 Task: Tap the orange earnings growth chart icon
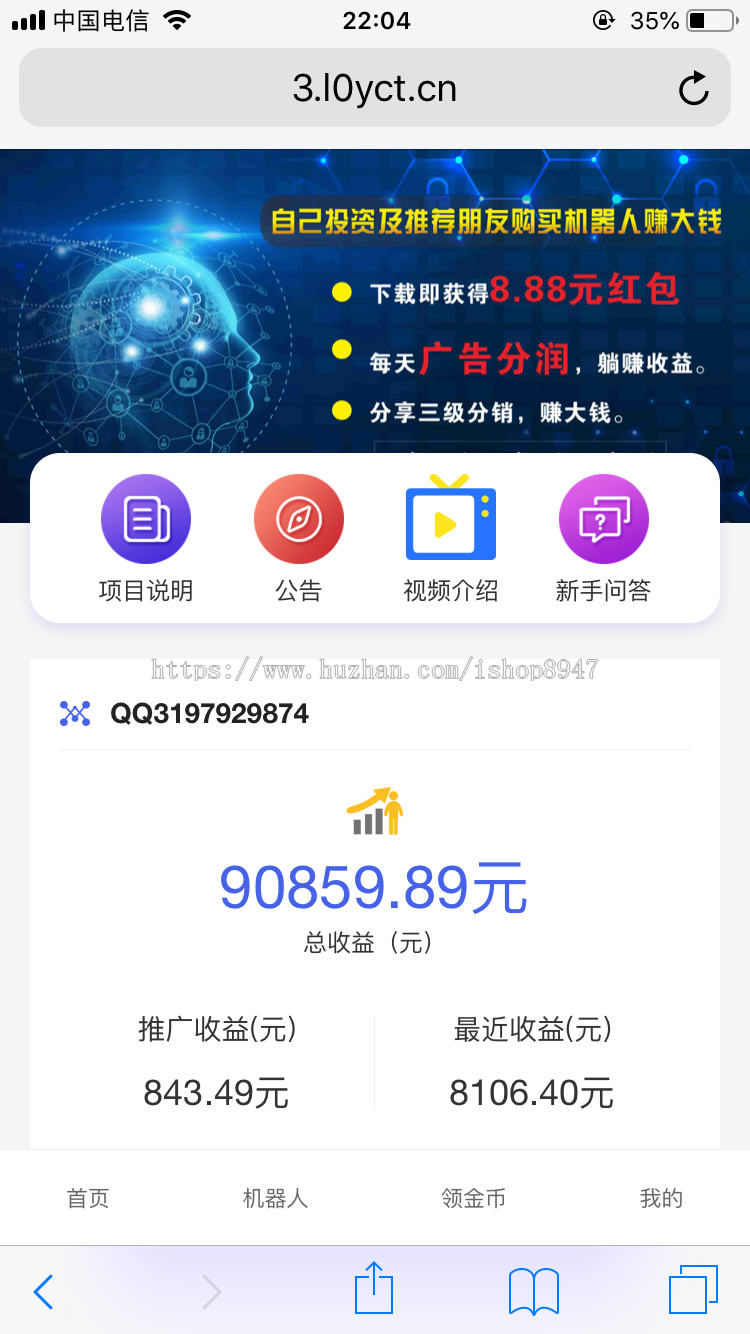tap(375, 810)
